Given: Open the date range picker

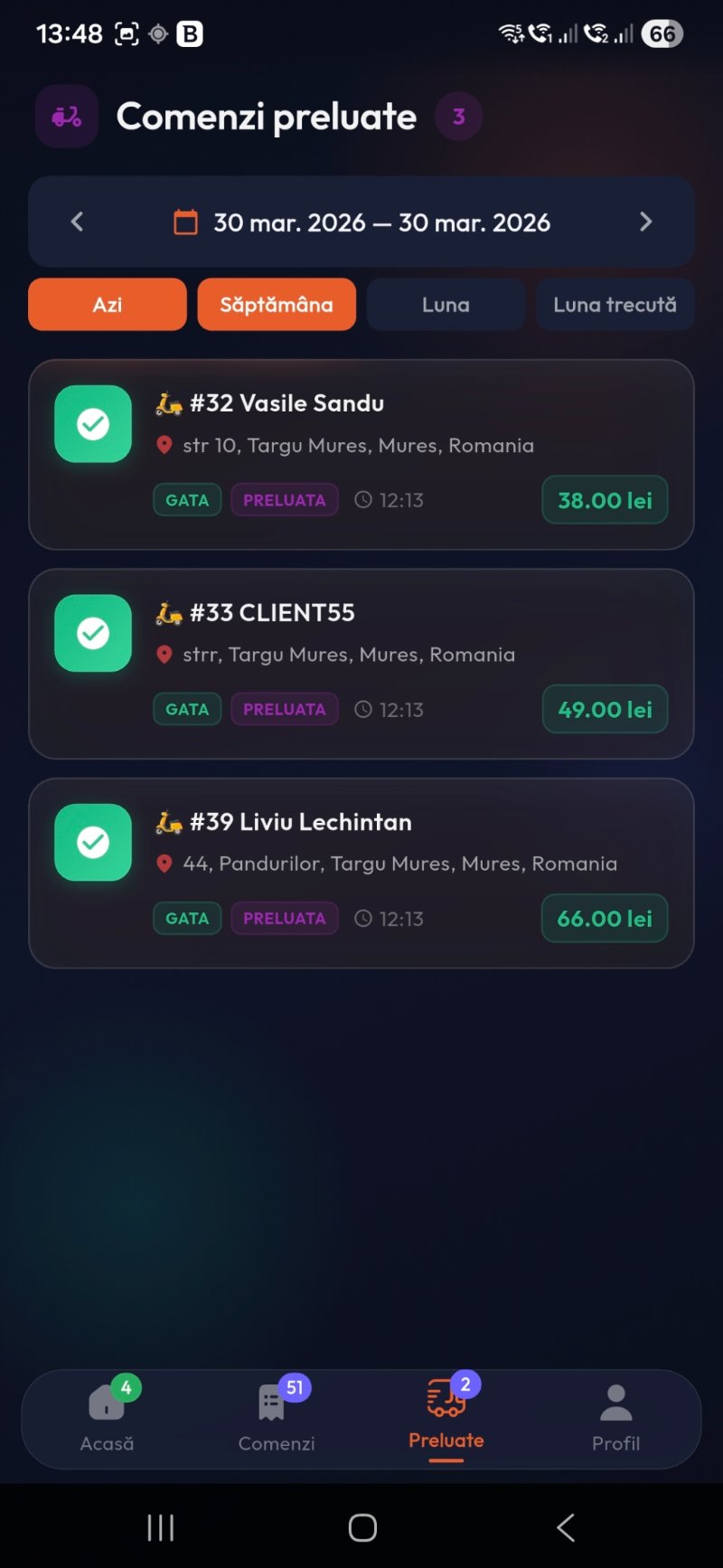Looking at the screenshot, I should [x=361, y=222].
